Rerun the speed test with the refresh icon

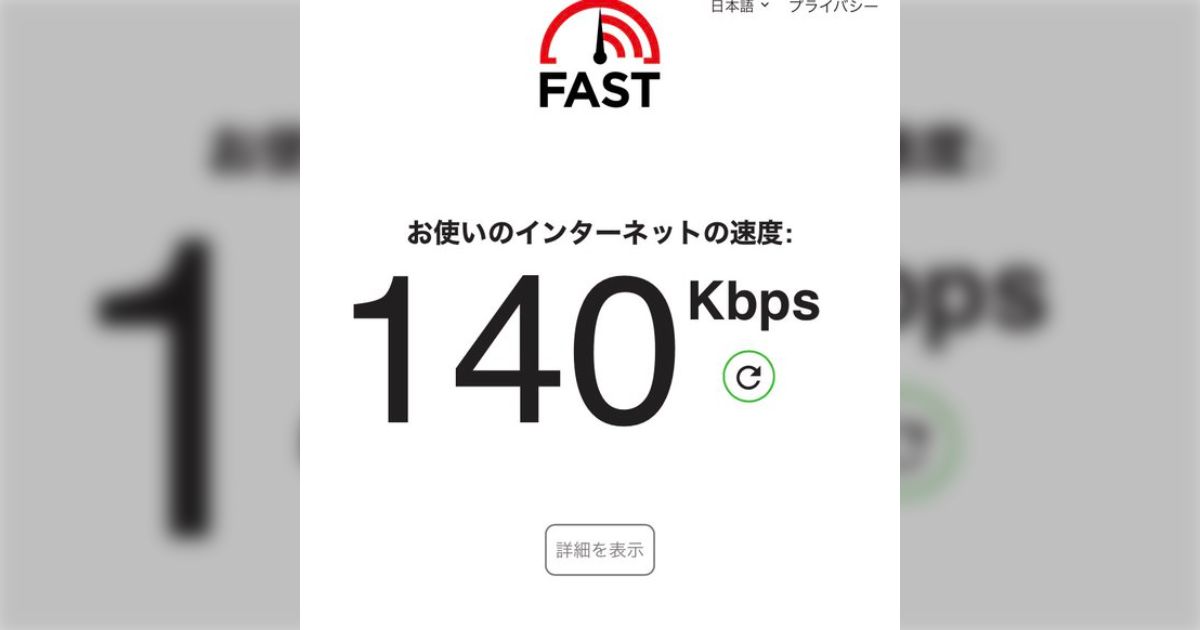749,377
